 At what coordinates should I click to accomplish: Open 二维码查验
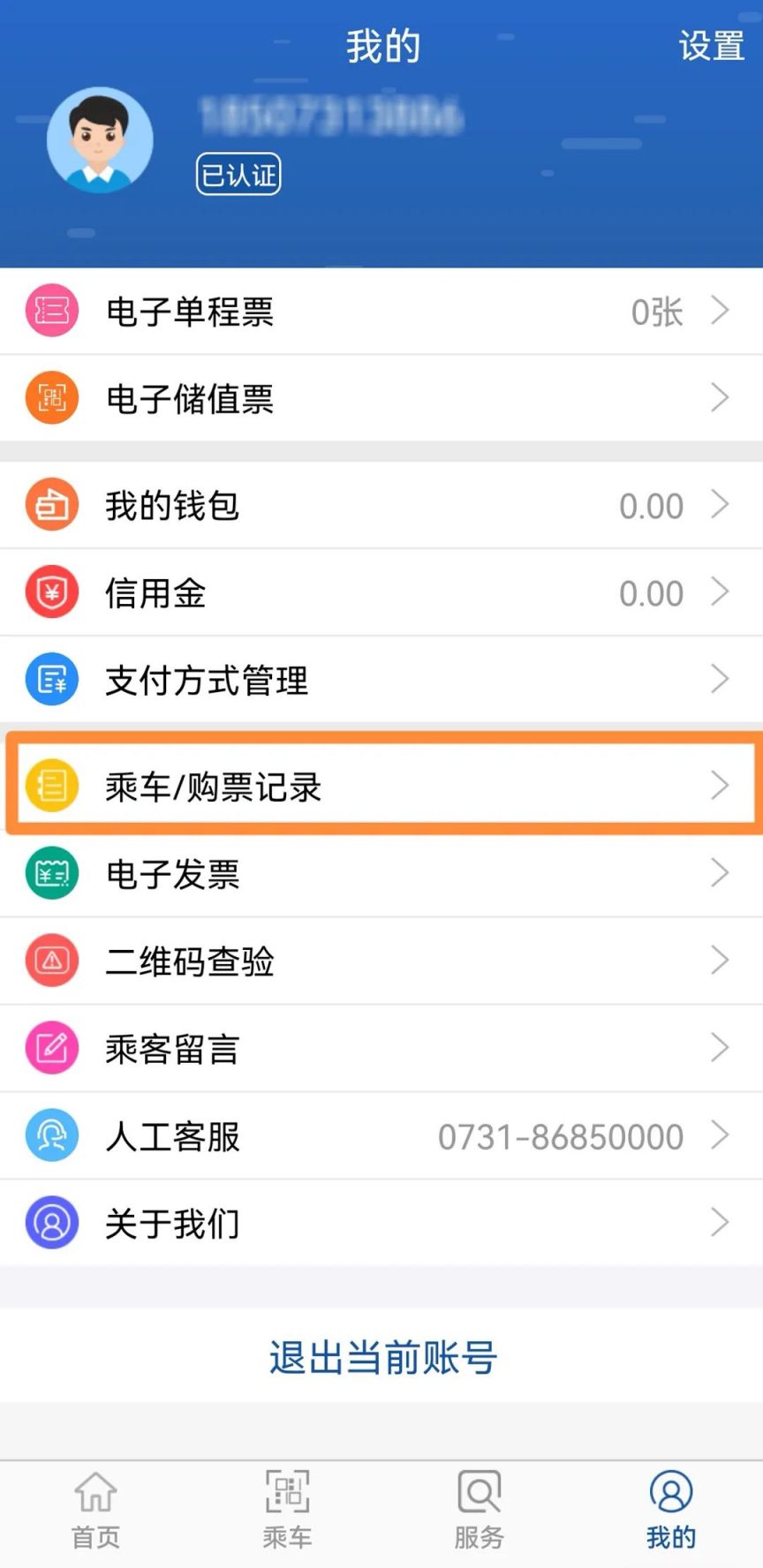(381, 961)
